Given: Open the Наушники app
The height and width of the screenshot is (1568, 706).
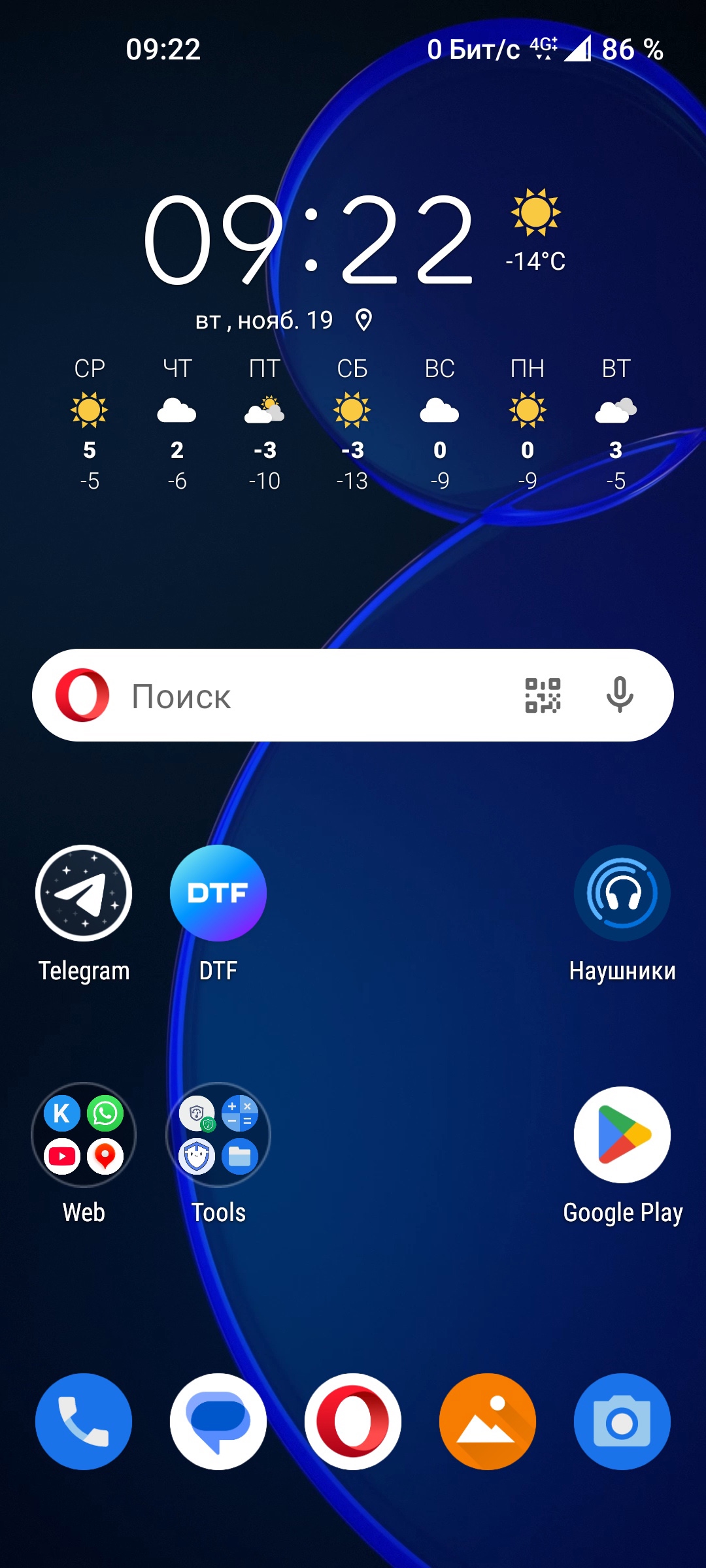Looking at the screenshot, I should pyautogui.click(x=622, y=893).
